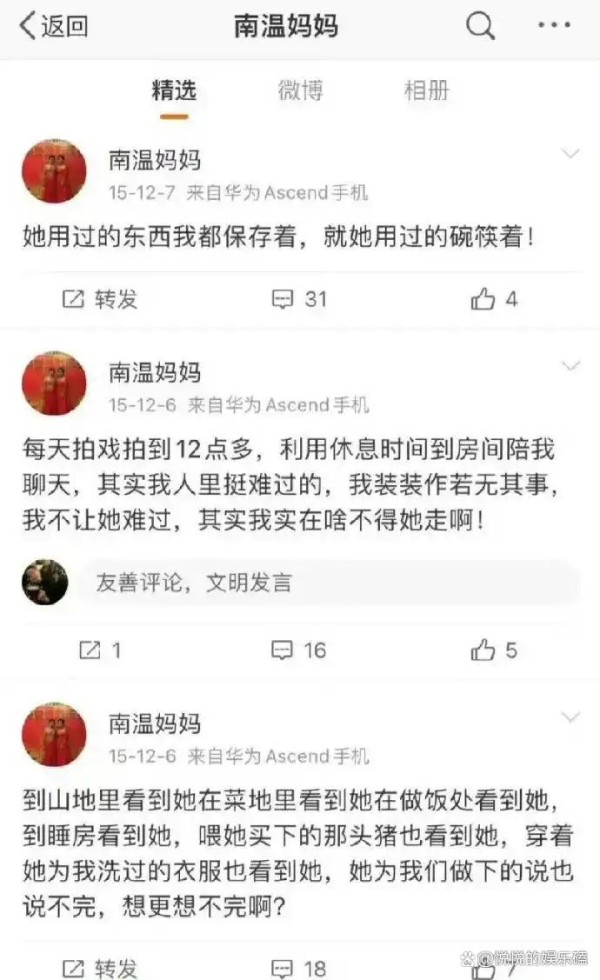
Task: Like the 15-12-7 post with 4 likes
Action: [495, 299]
